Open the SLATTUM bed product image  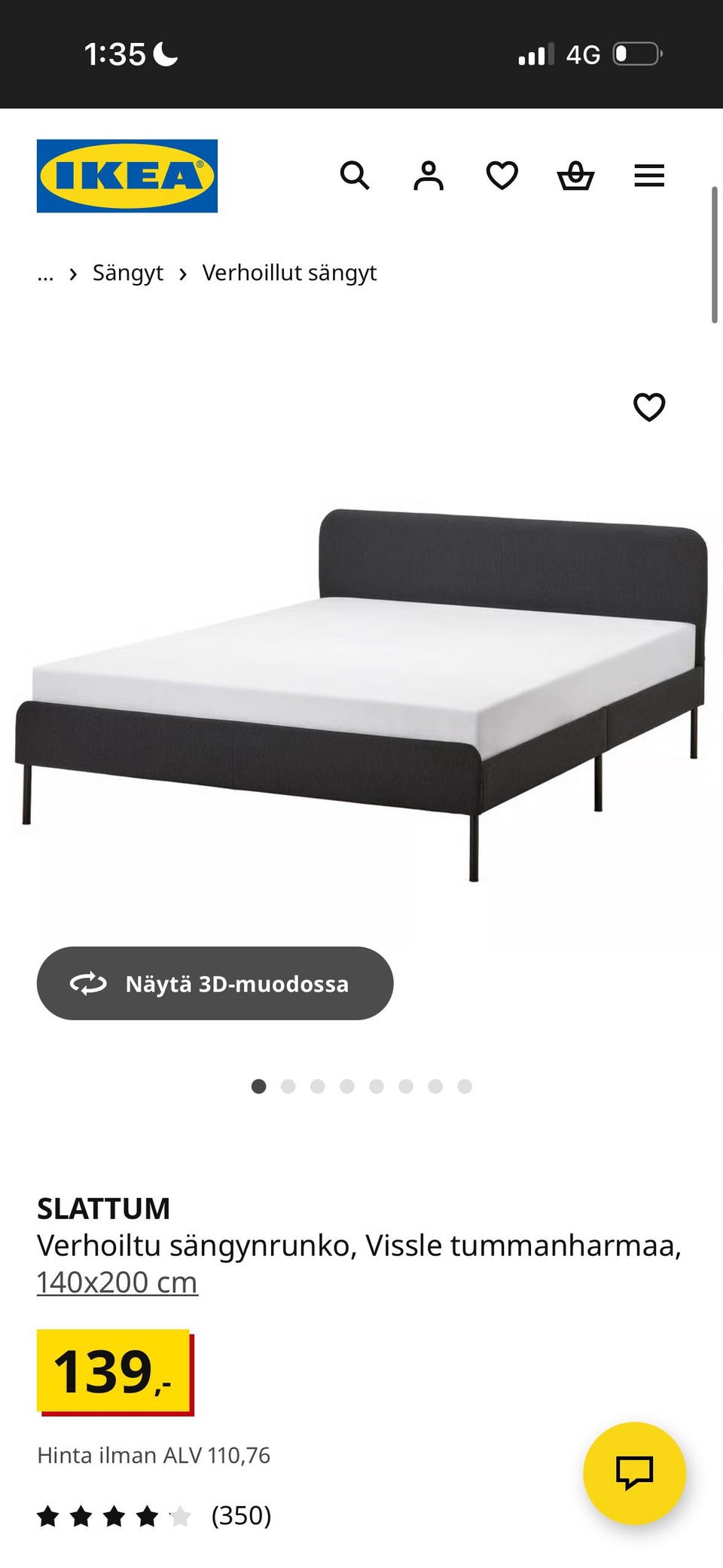pos(361,693)
